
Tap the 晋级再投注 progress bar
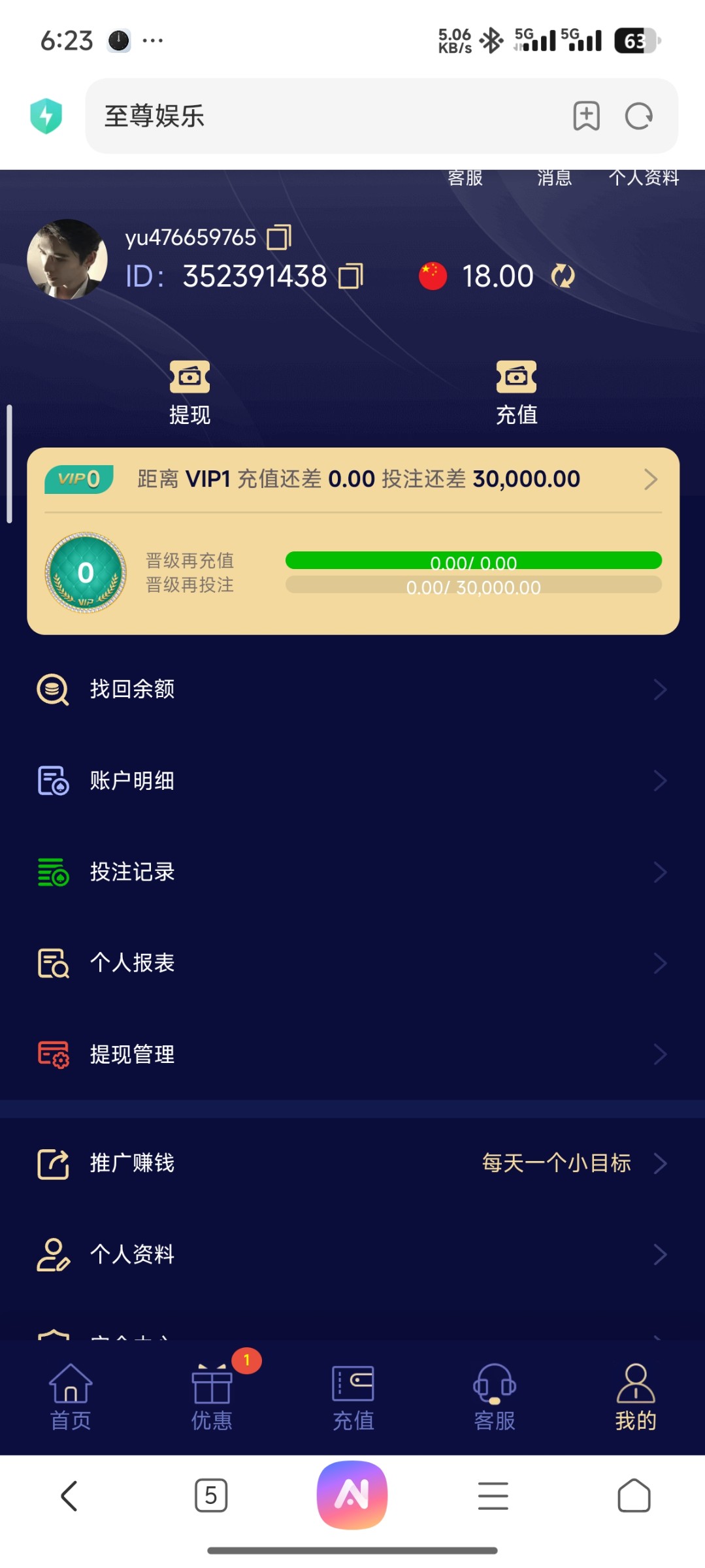click(x=474, y=587)
